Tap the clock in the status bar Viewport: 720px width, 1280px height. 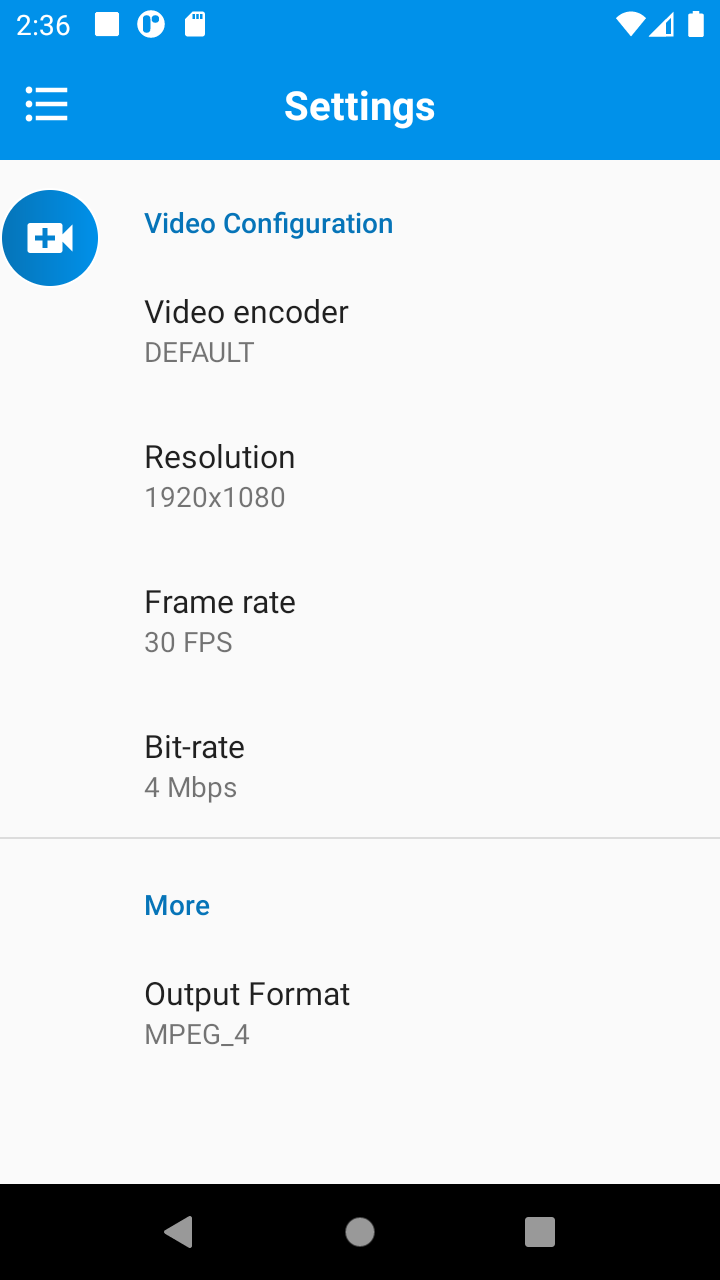coord(42,25)
